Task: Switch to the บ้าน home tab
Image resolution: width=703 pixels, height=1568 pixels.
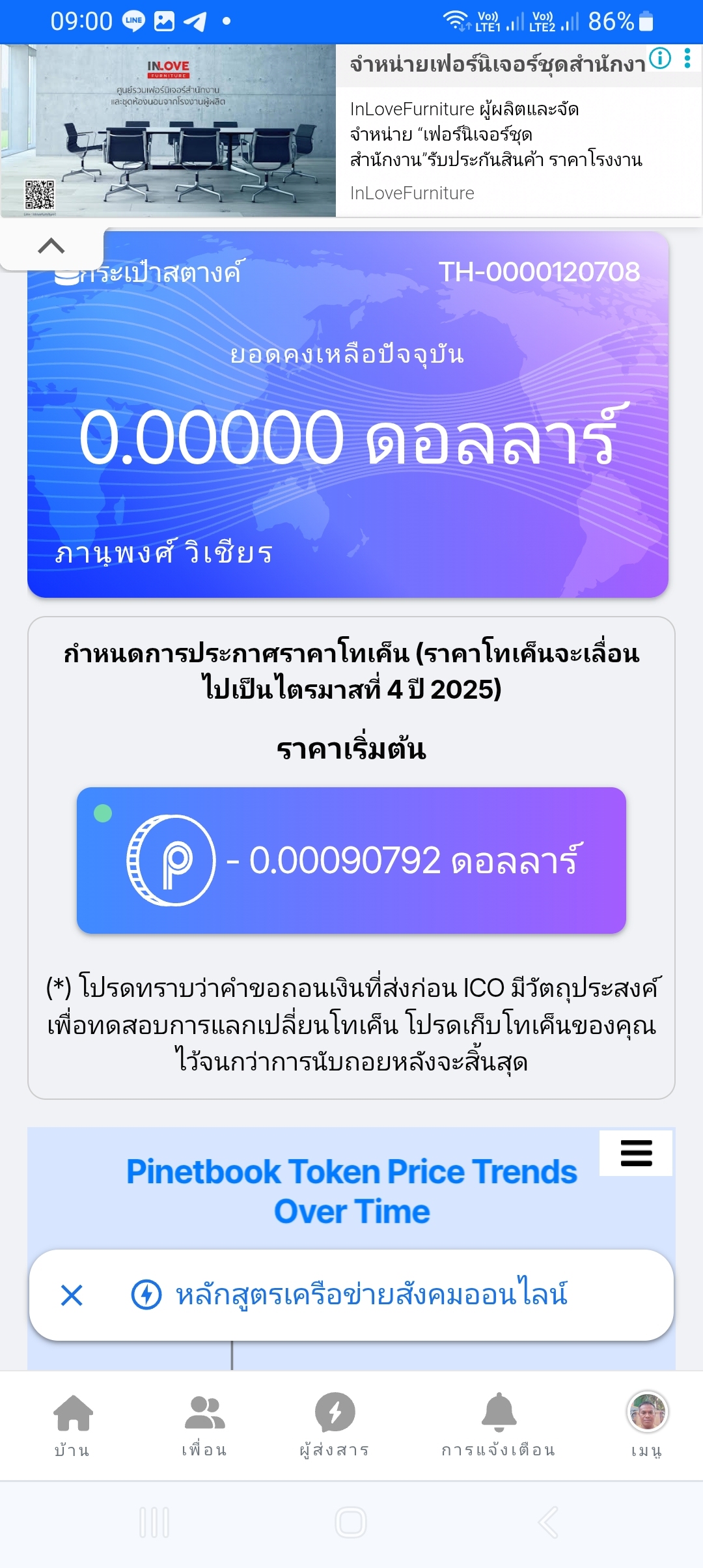Action: 73,1424
